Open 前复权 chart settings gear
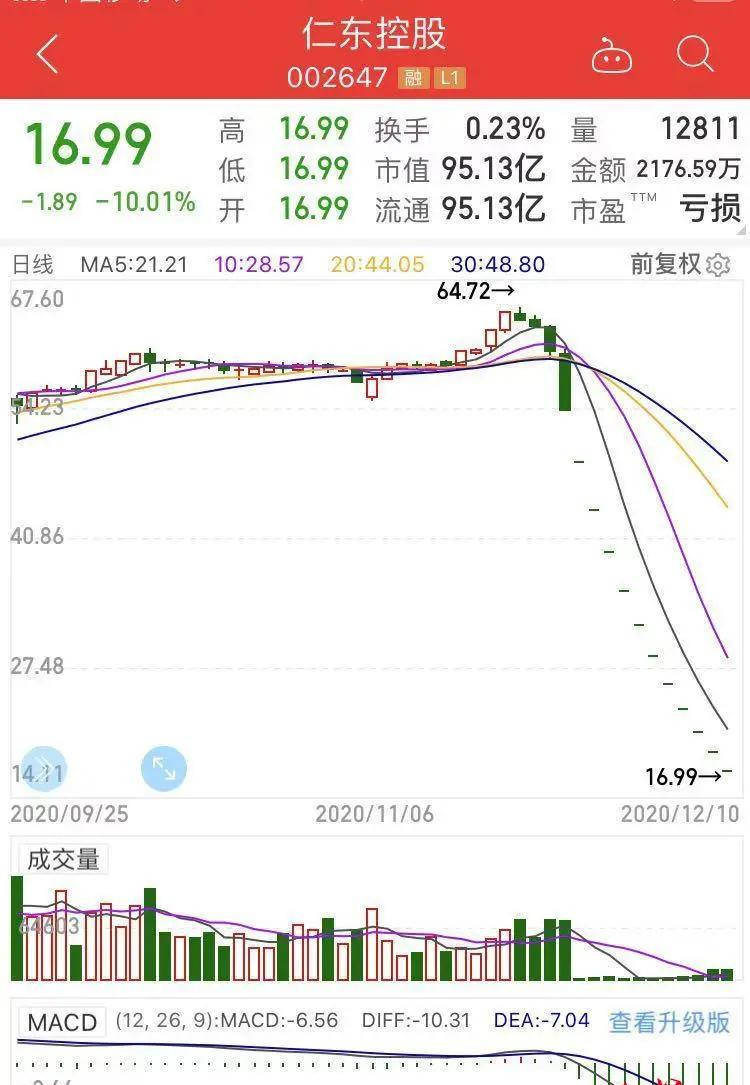This screenshot has height=1085, width=750. pyautogui.click(x=718, y=265)
